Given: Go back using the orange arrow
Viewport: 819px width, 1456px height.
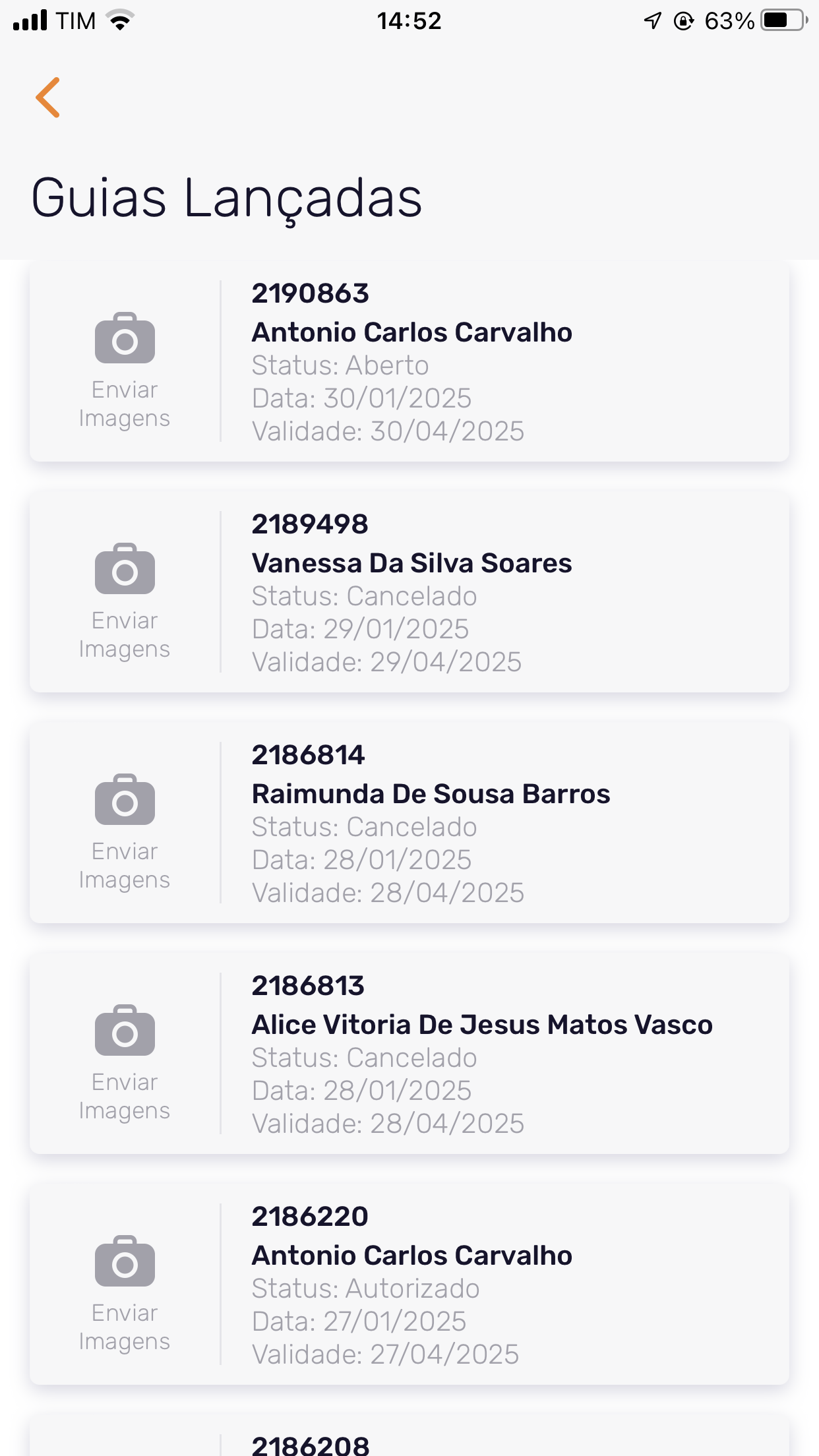Looking at the screenshot, I should tap(48, 98).
